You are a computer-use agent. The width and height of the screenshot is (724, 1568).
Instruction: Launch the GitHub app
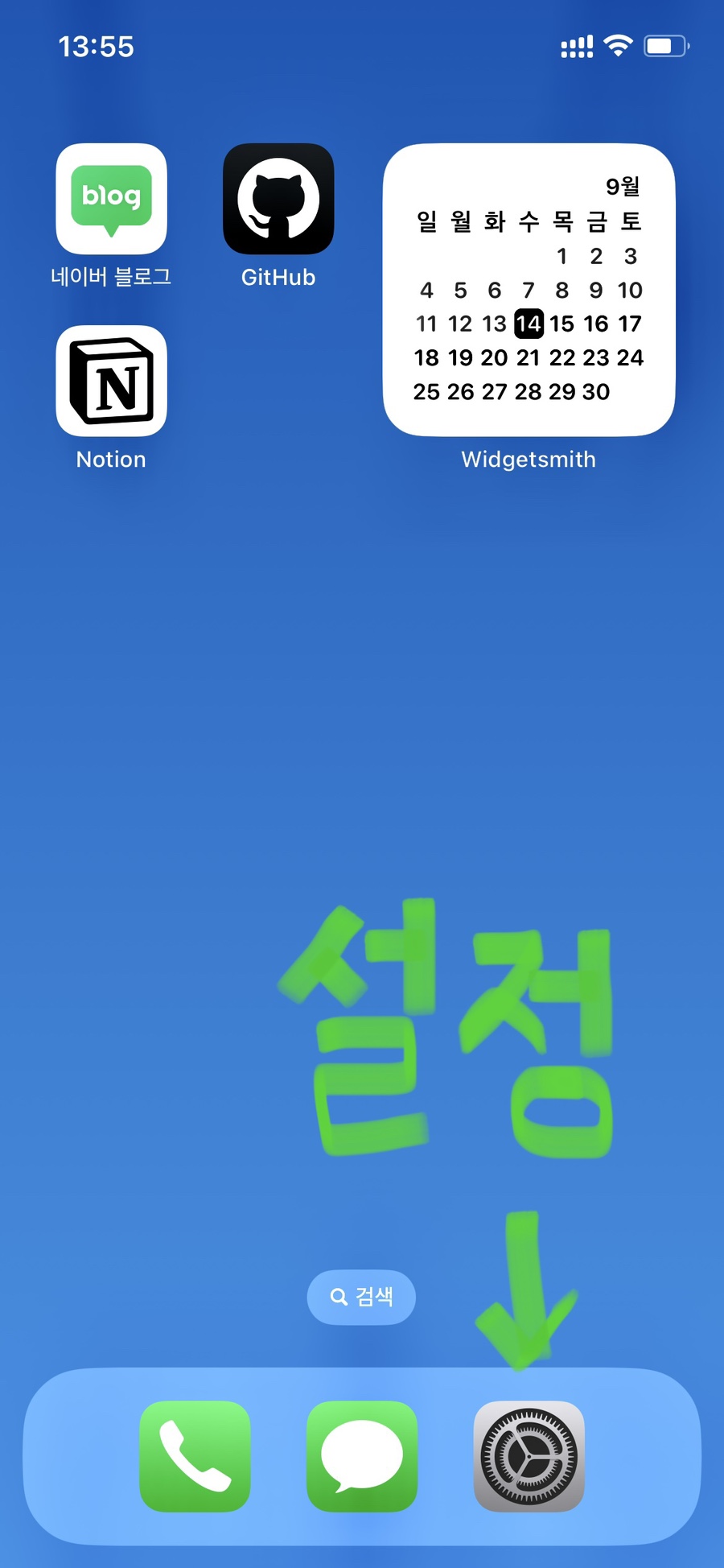click(278, 200)
